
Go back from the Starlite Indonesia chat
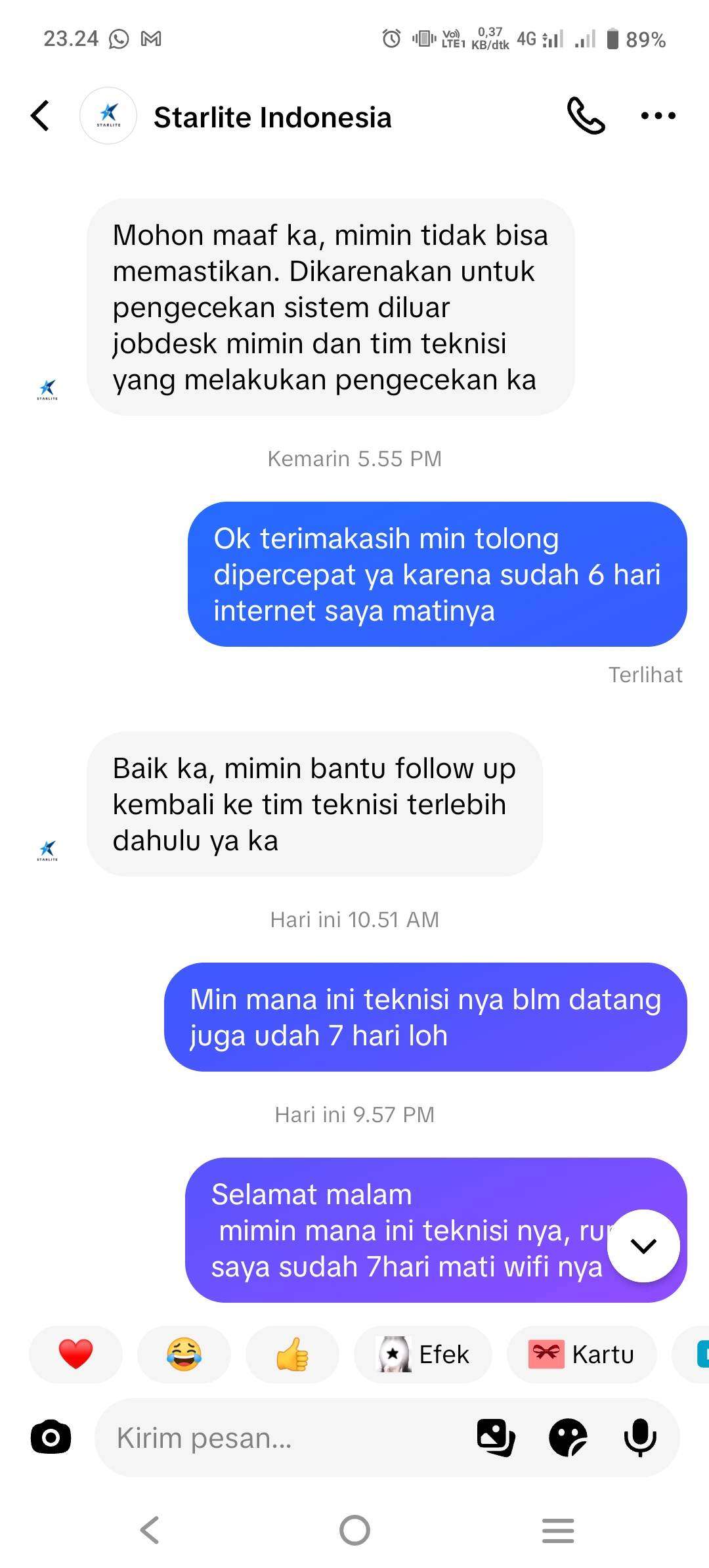[x=40, y=116]
